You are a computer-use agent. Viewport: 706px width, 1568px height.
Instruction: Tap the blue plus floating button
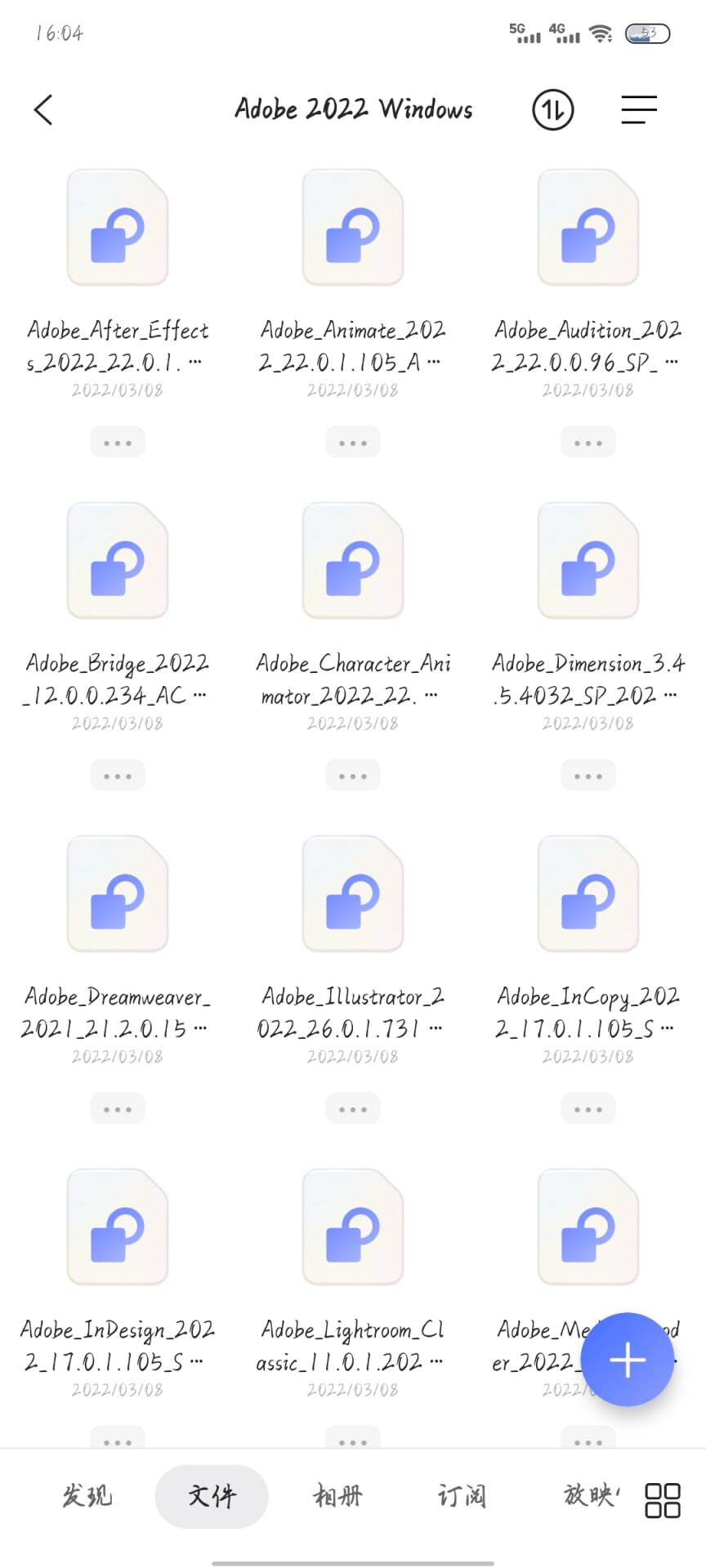click(x=627, y=1359)
